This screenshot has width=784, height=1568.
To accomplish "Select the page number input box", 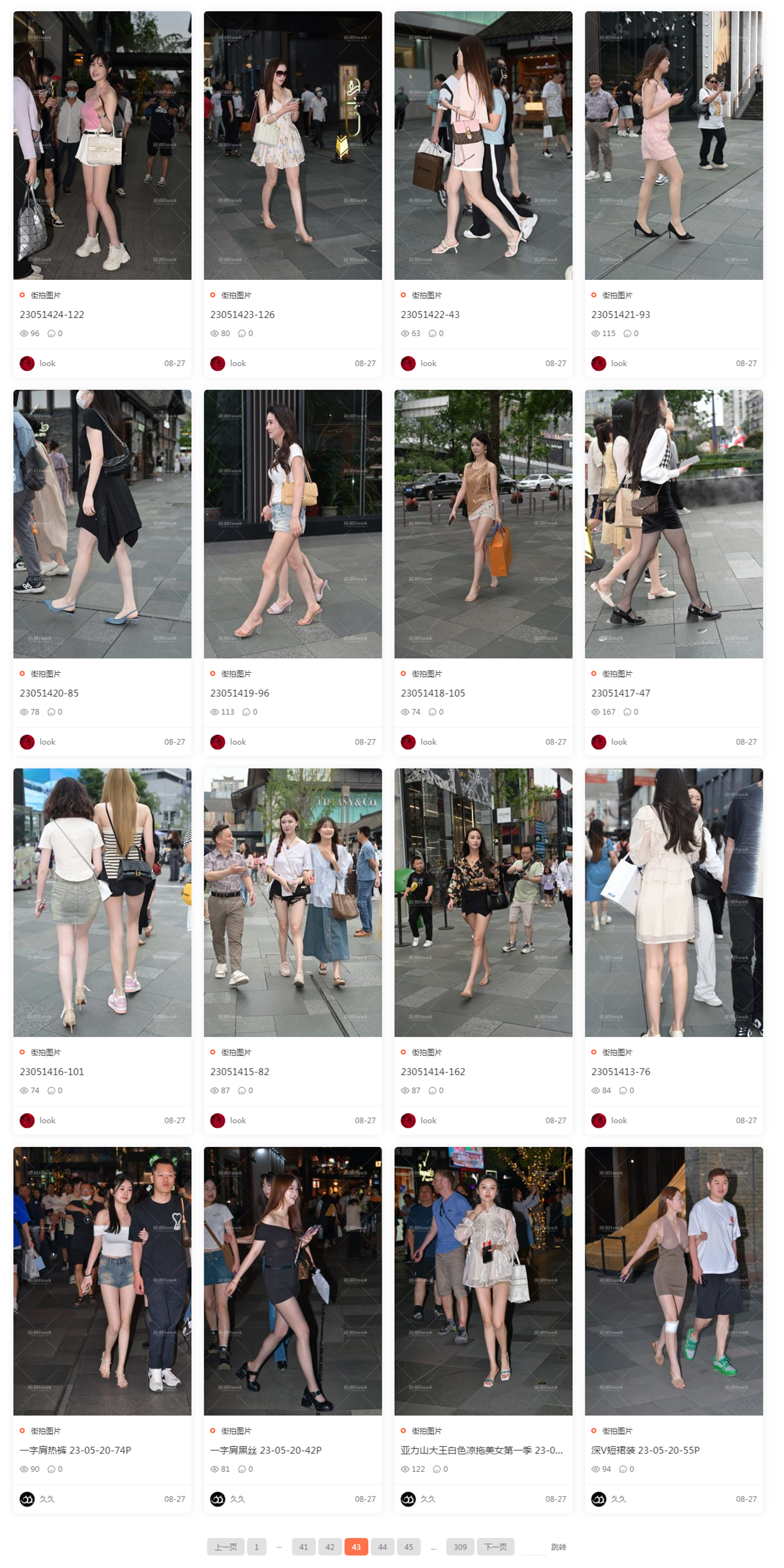I will (x=533, y=1547).
